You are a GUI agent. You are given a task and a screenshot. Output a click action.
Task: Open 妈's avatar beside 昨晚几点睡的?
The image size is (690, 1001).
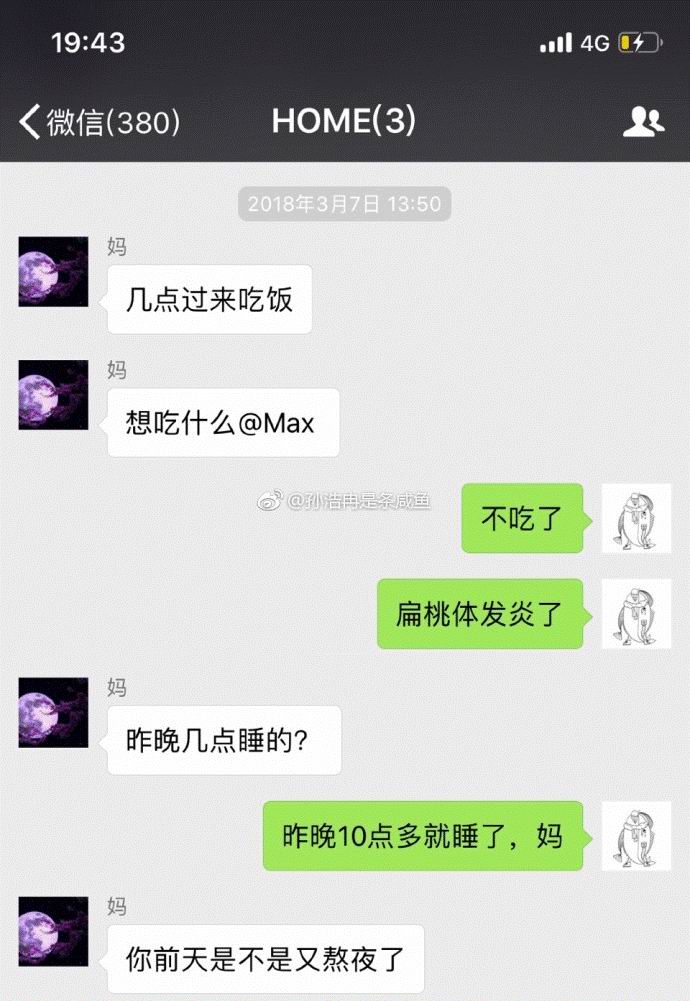[x=54, y=712]
